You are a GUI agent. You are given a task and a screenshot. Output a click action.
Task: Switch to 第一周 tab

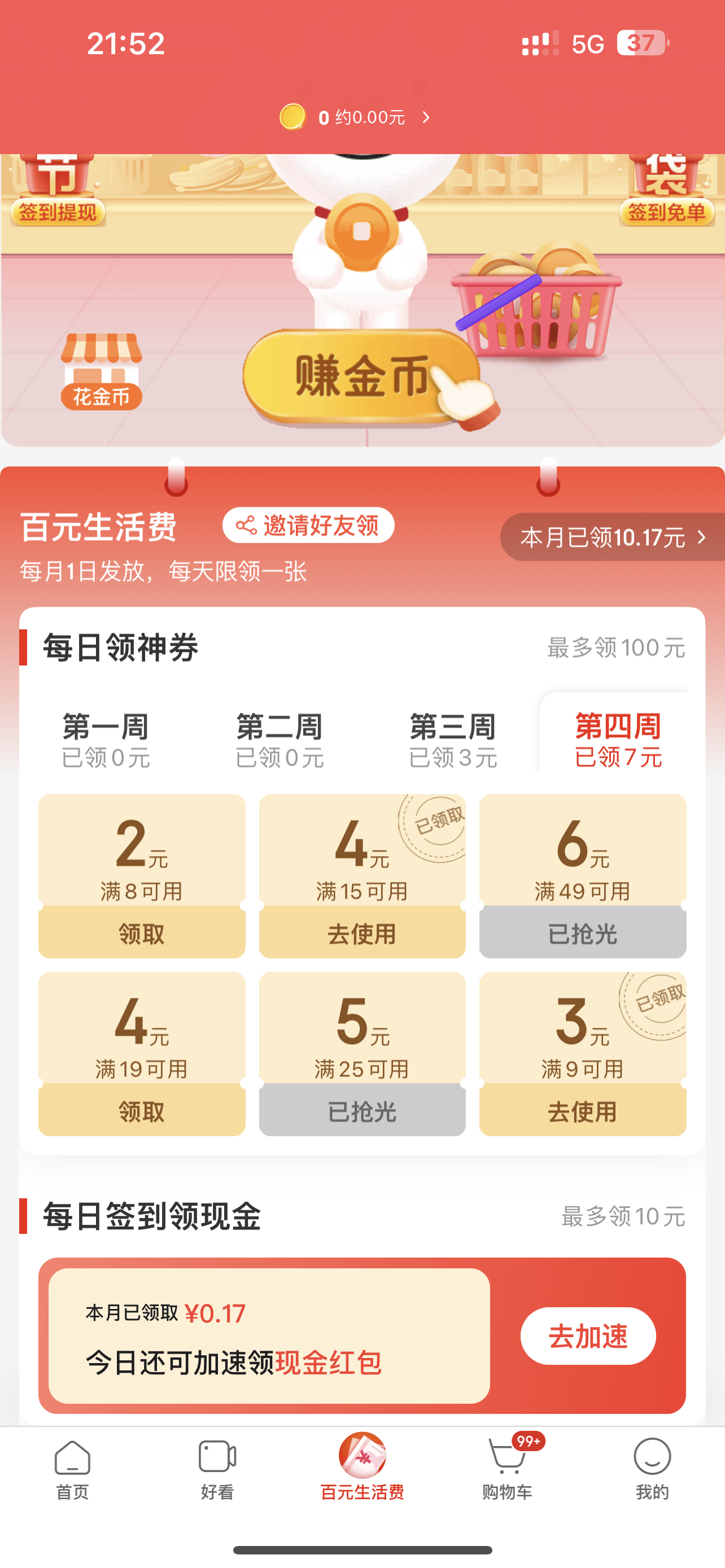[106, 739]
